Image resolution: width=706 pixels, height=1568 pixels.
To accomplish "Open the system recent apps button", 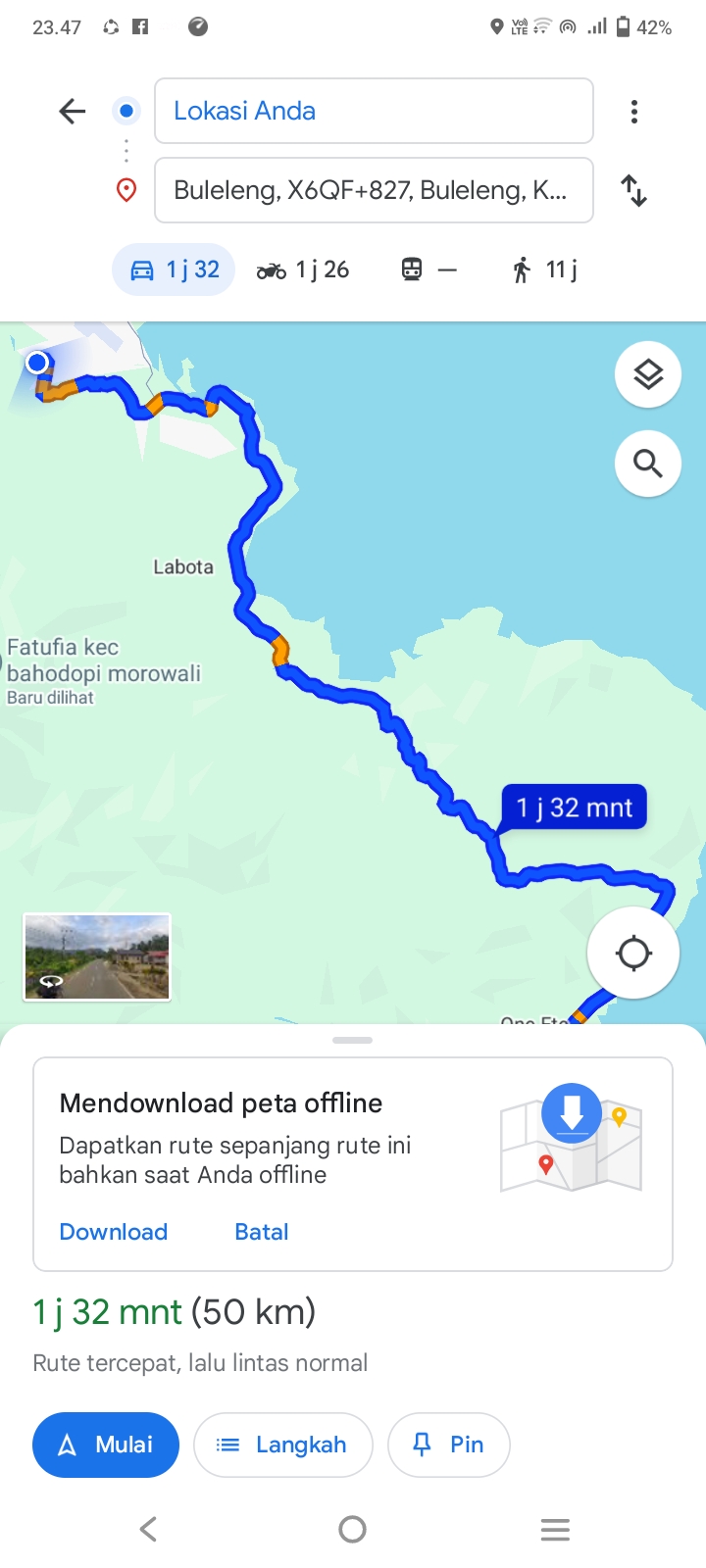I will 555,1529.
